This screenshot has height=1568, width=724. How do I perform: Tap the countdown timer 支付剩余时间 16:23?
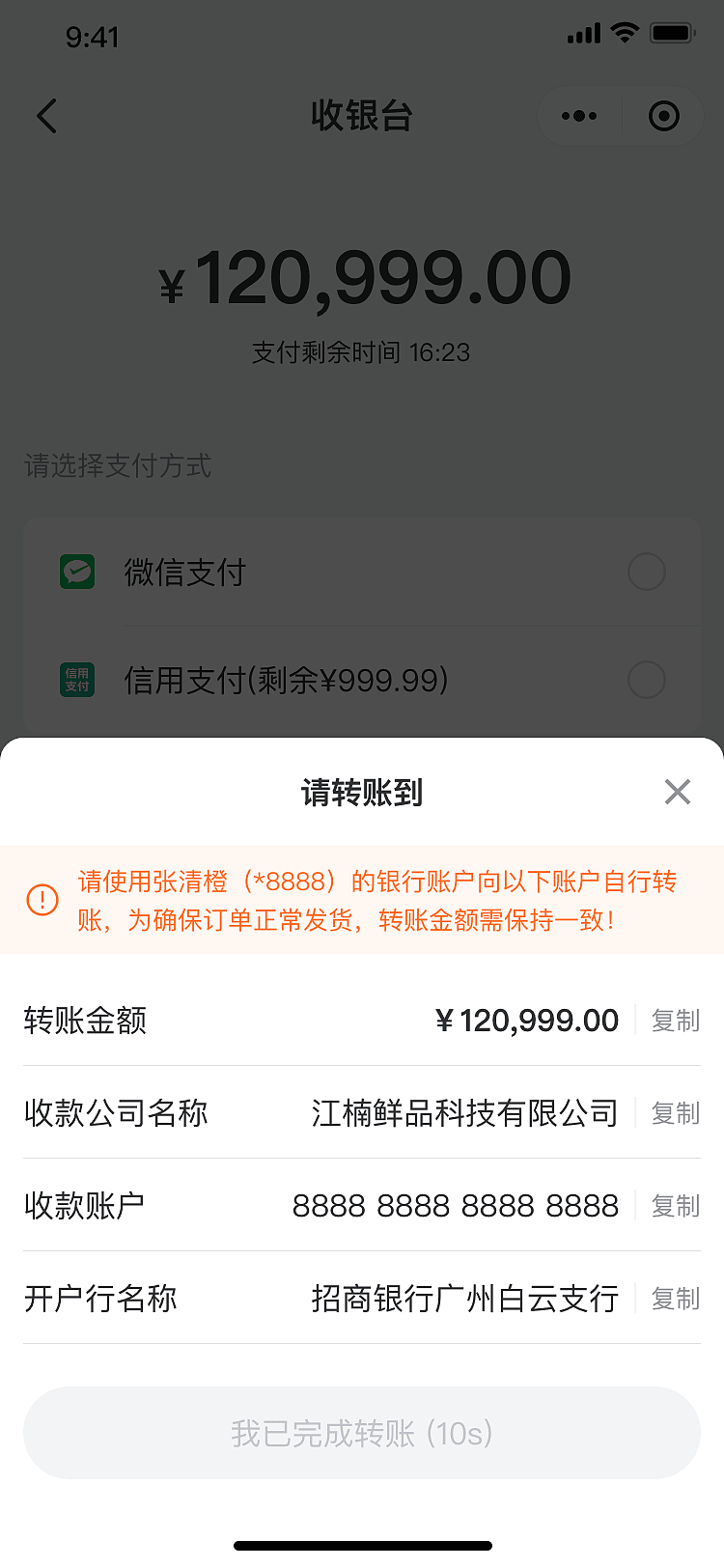click(362, 353)
